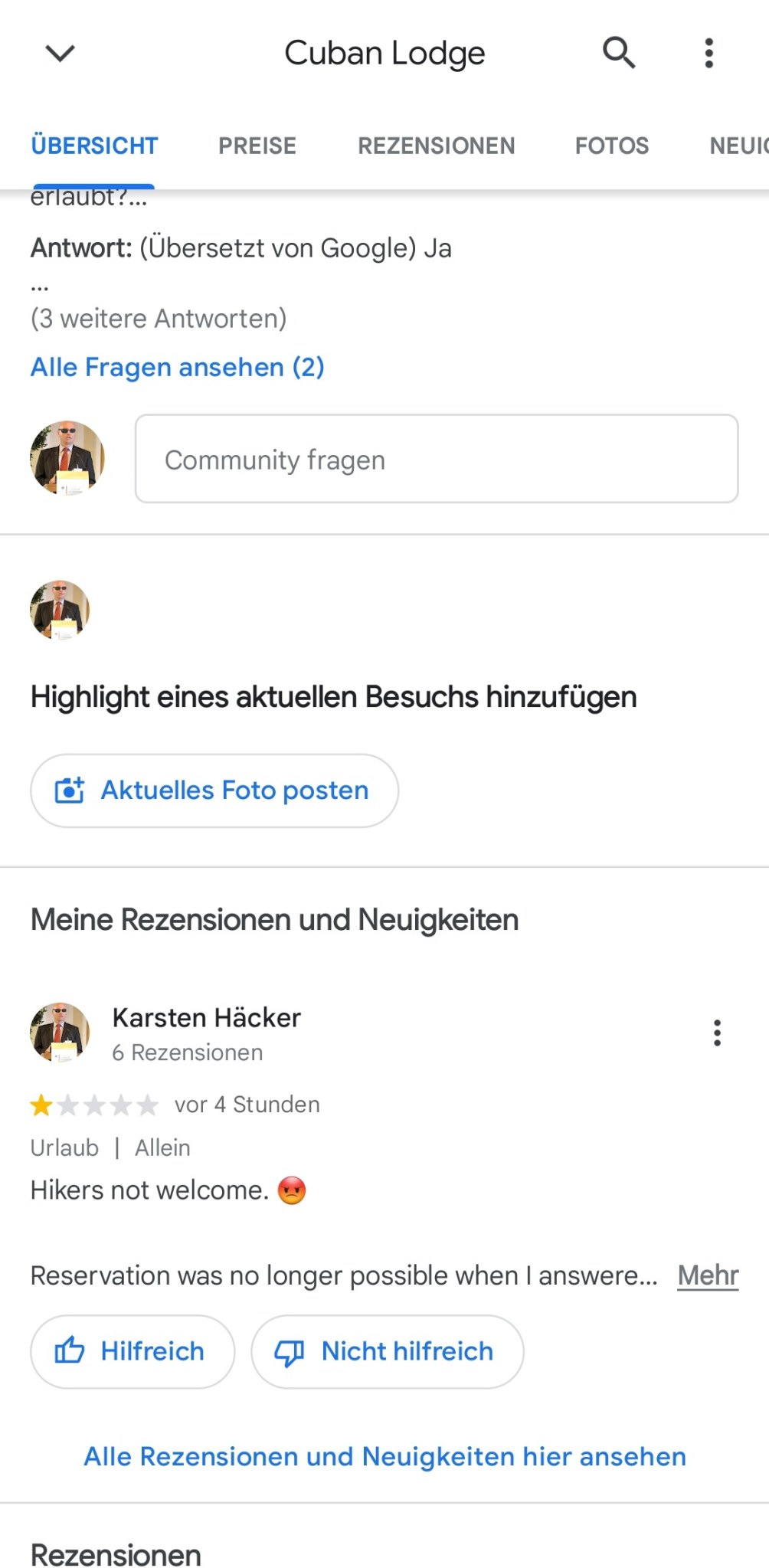Image resolution: width=769 pixels, height=1568 pixels.
Task: Select Aktuelles Foto posten
Action: pyautogui.click(x=214, y=791)
